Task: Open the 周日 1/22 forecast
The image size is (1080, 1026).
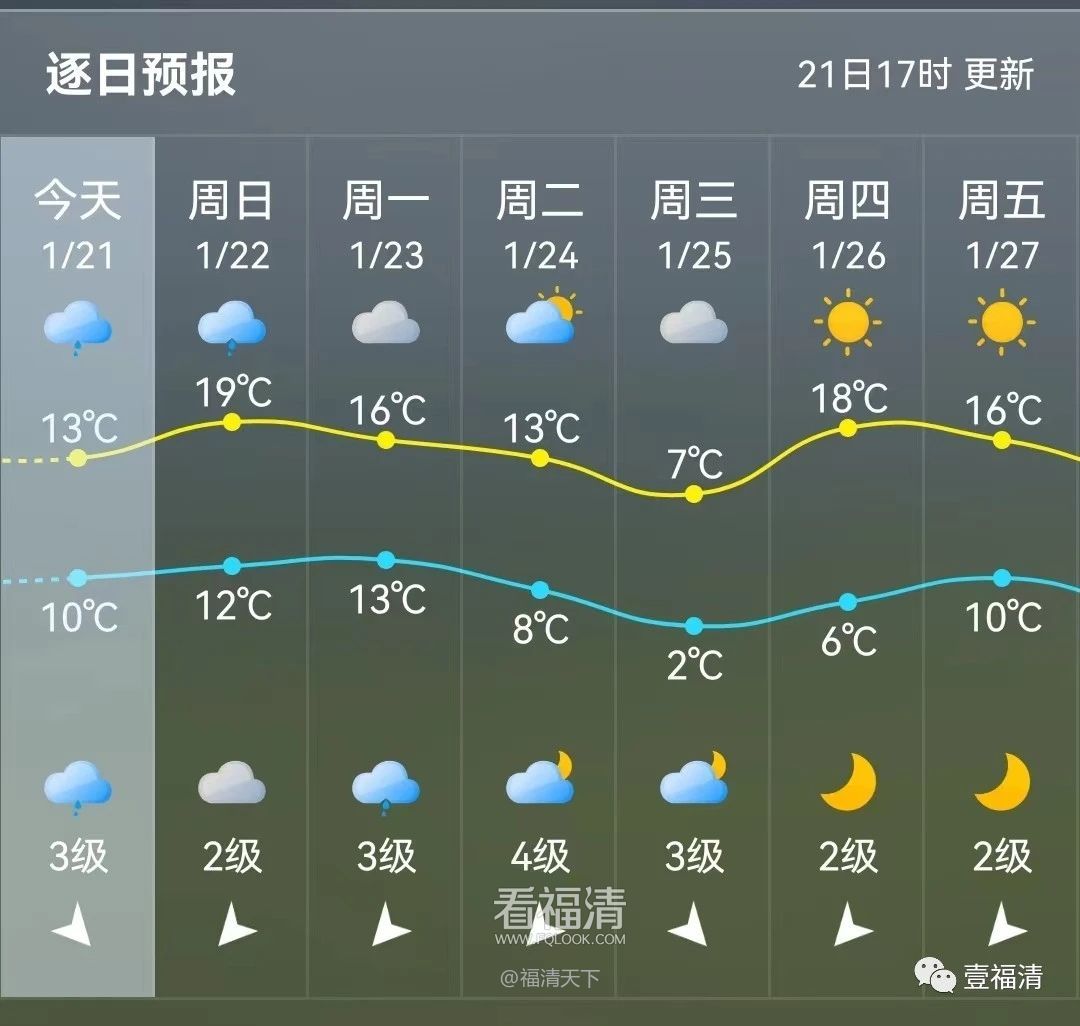Action: pyautogui.click(x=232, y=225)
